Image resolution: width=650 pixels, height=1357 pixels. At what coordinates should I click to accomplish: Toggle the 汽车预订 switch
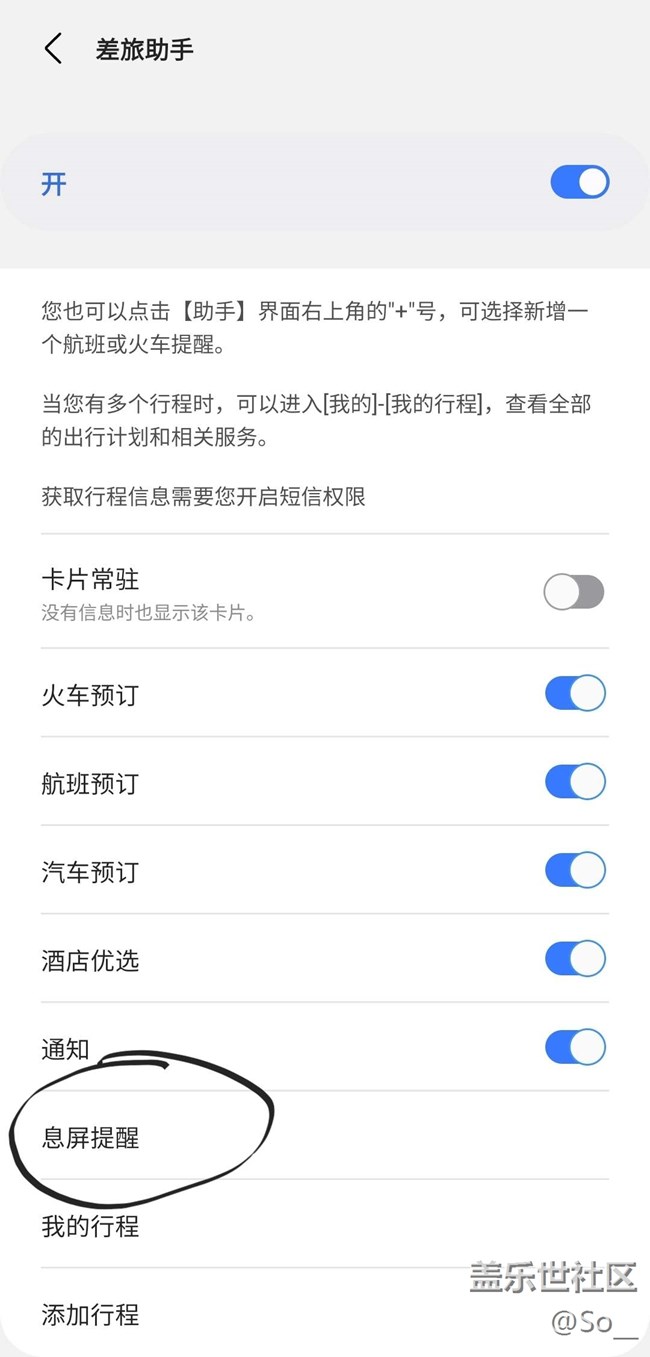575,870
